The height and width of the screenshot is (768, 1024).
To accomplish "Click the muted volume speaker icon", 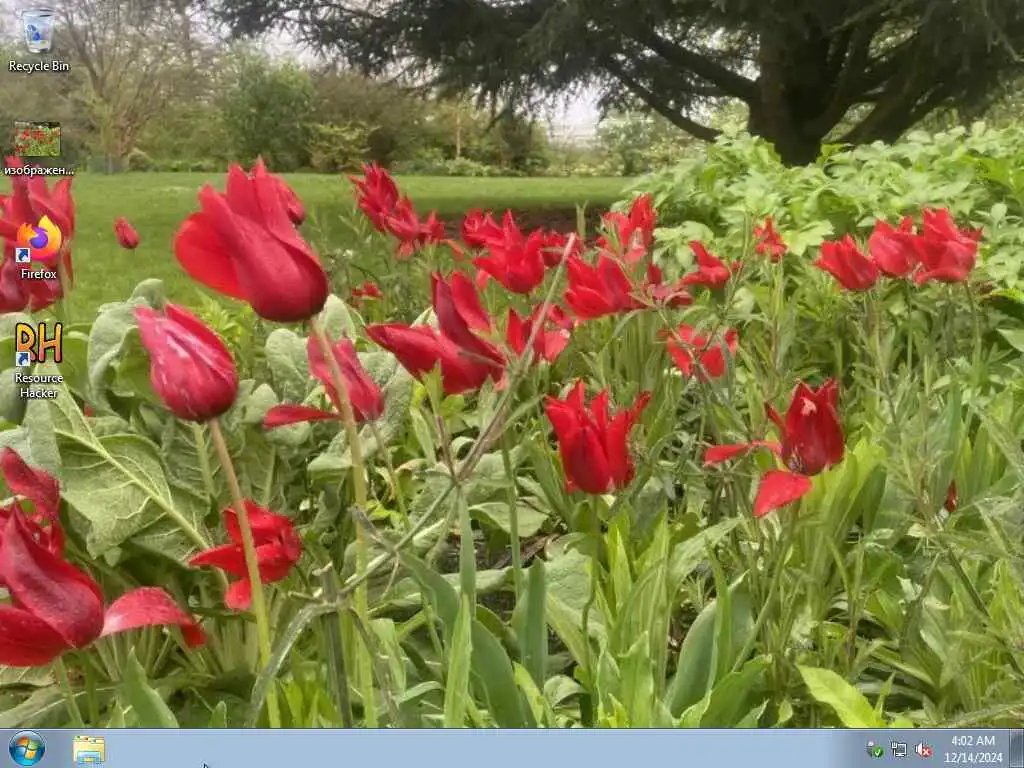I will coord(923,749).
